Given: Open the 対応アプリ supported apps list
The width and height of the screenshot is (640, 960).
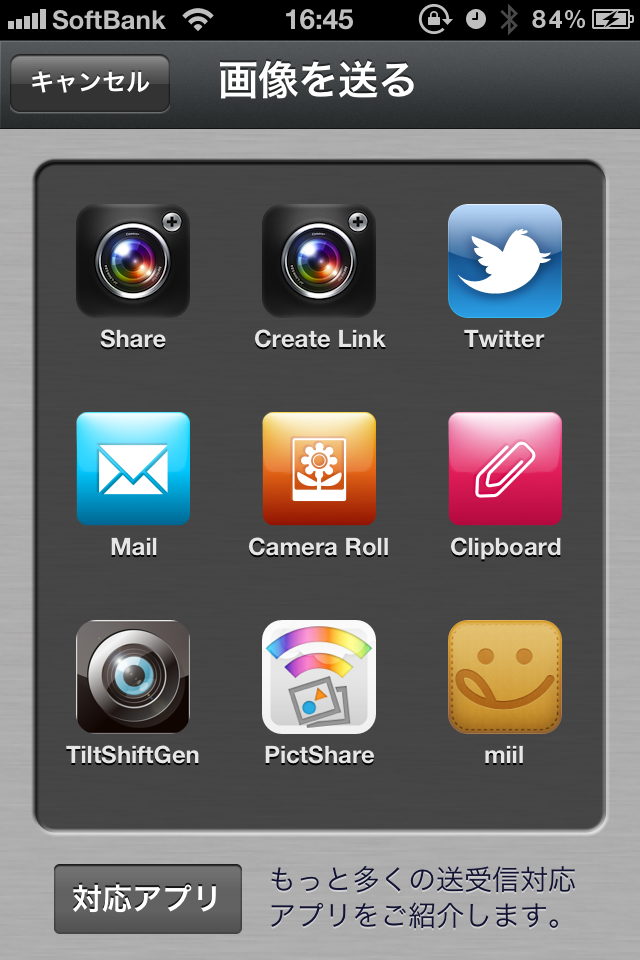Looking at the screenshot, I should (148, 898).
